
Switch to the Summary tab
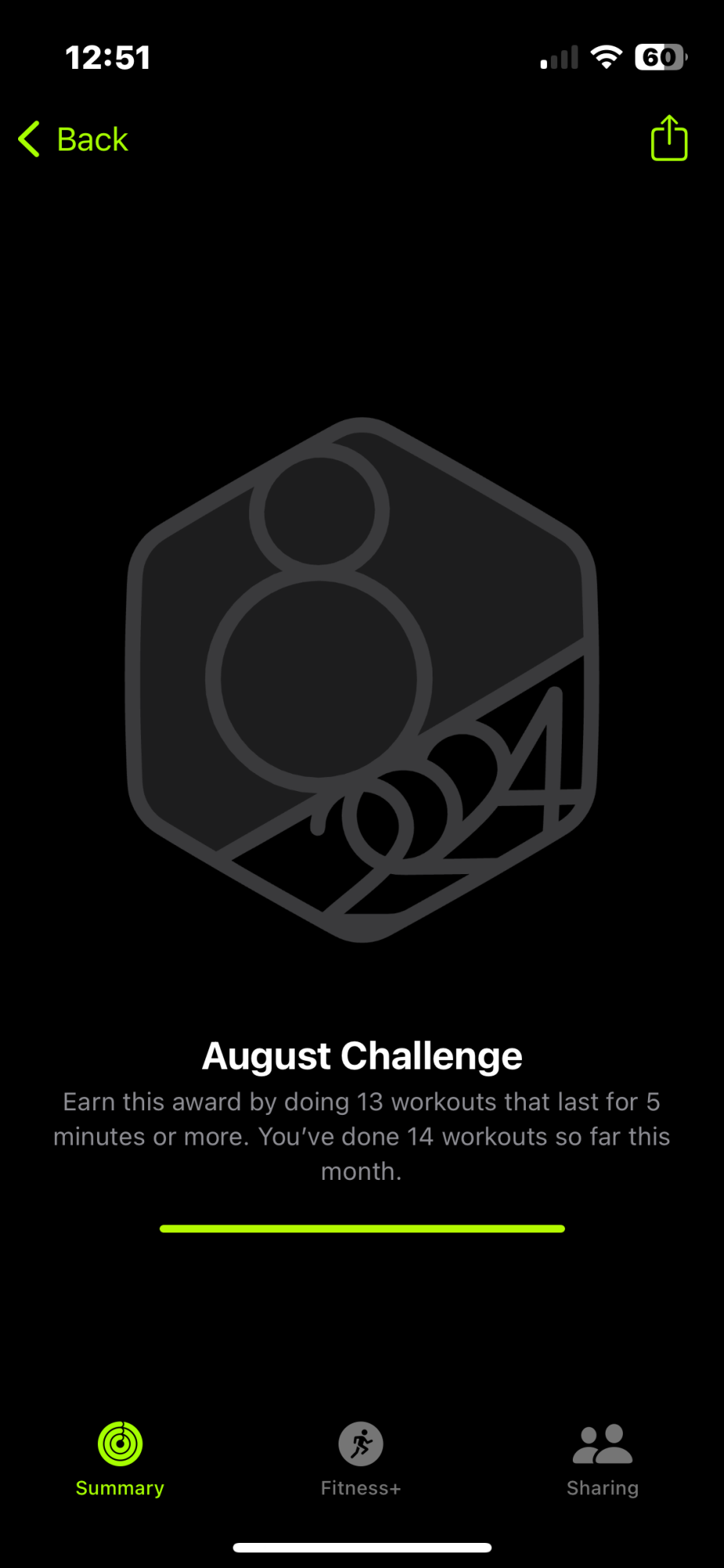point(120,1457)
